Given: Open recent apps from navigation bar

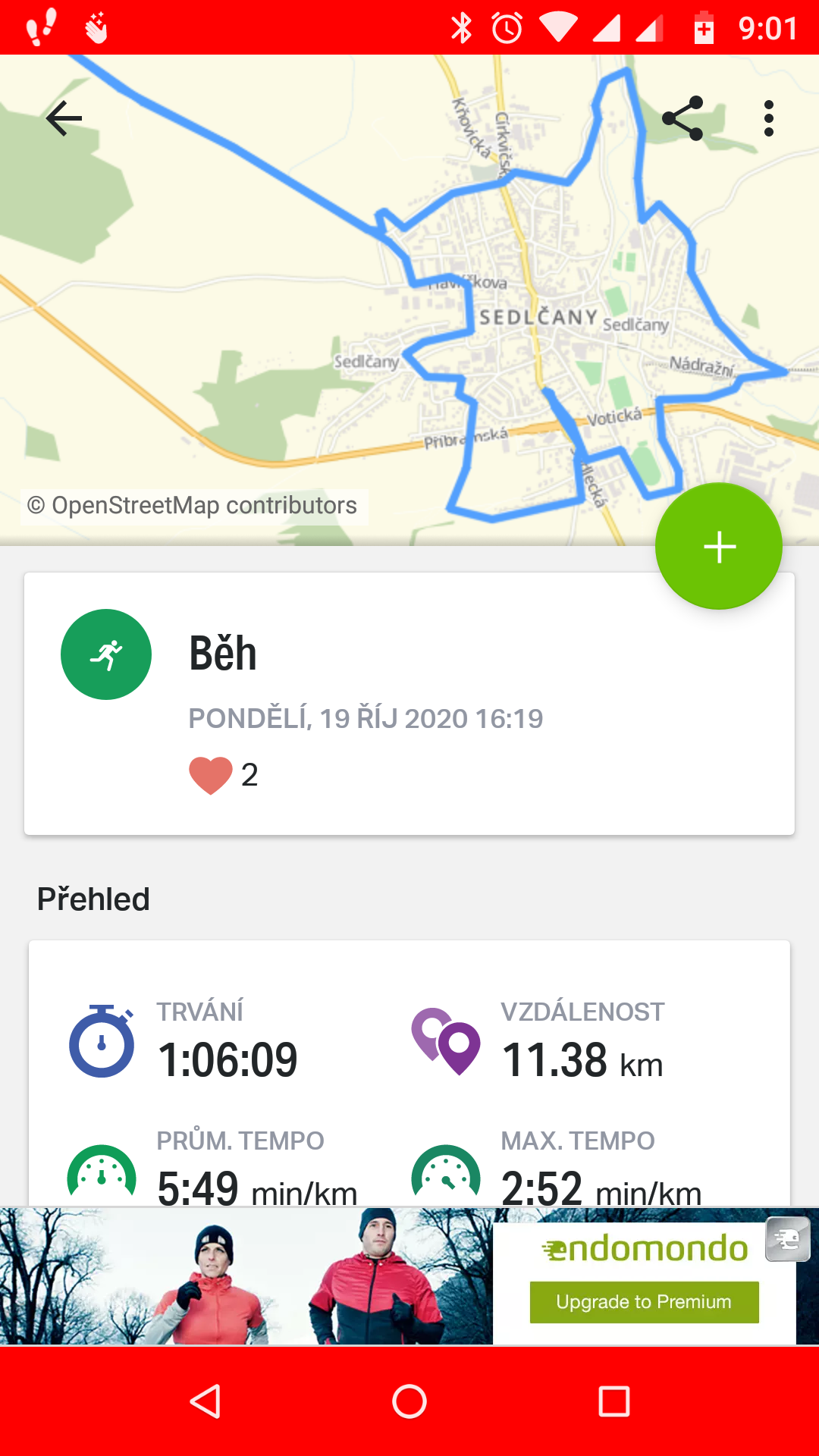Looking at the screenshot, I should pyautogui.click(x=614, y=1401).
